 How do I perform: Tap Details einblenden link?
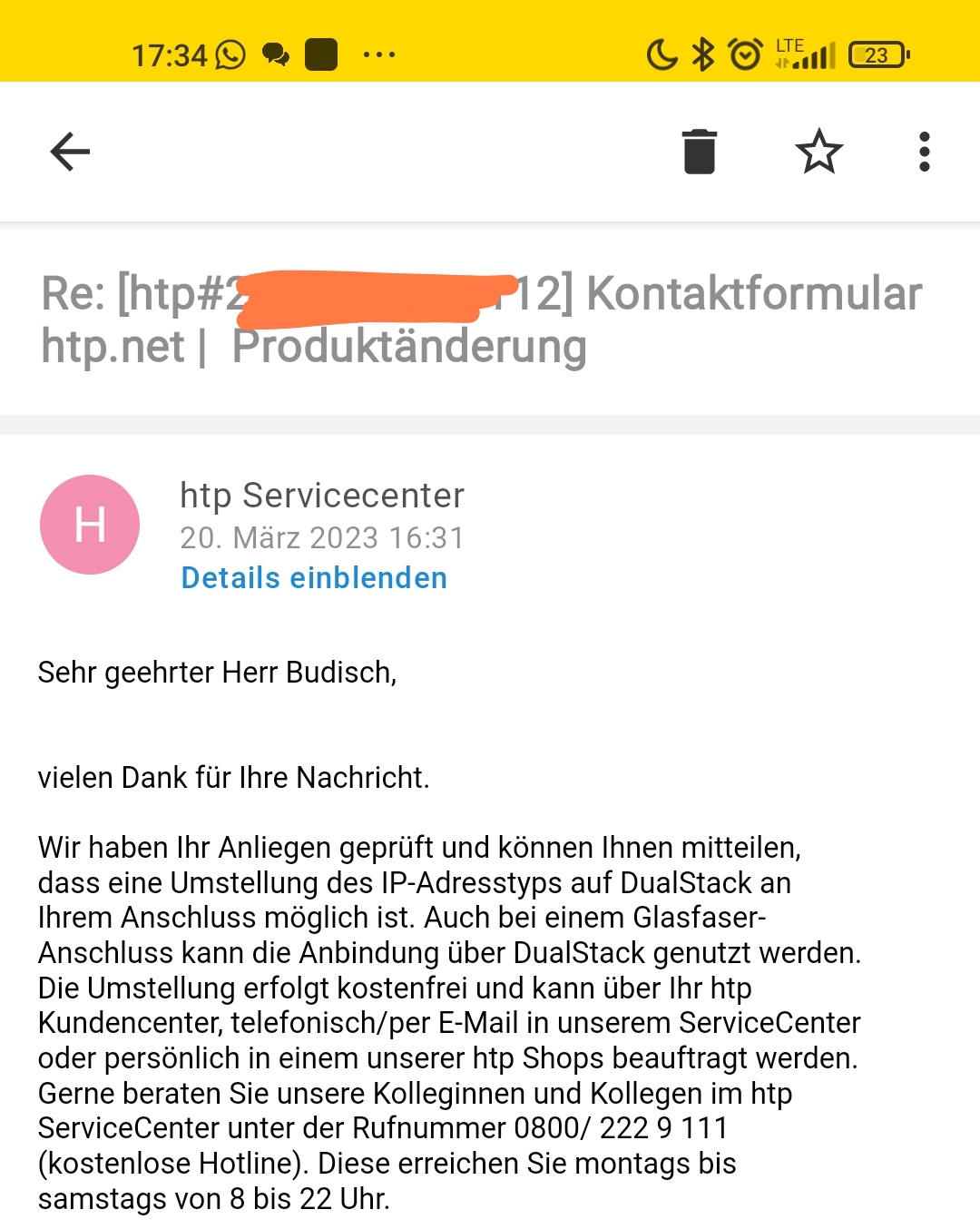click(x=314, y=578)
